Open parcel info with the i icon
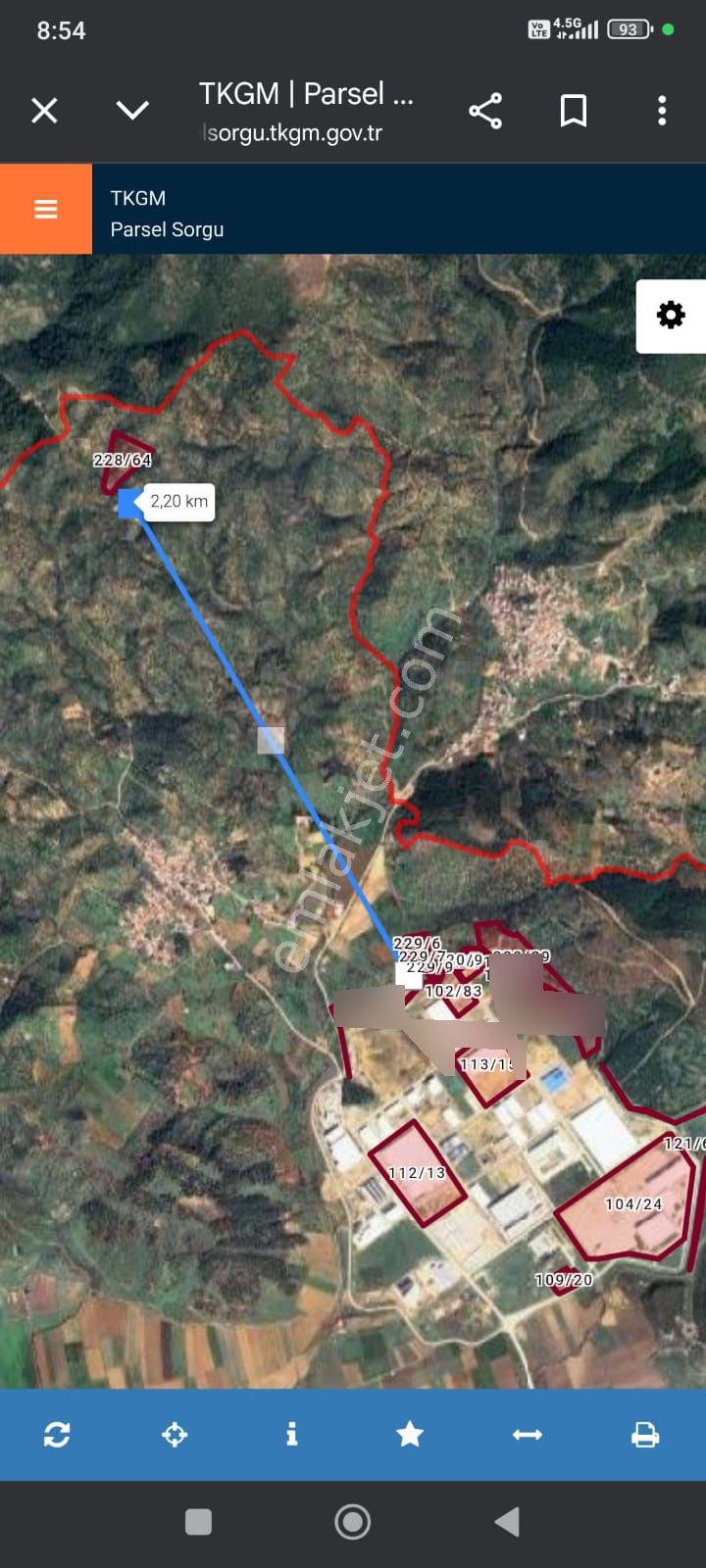 pos(291,1435)
